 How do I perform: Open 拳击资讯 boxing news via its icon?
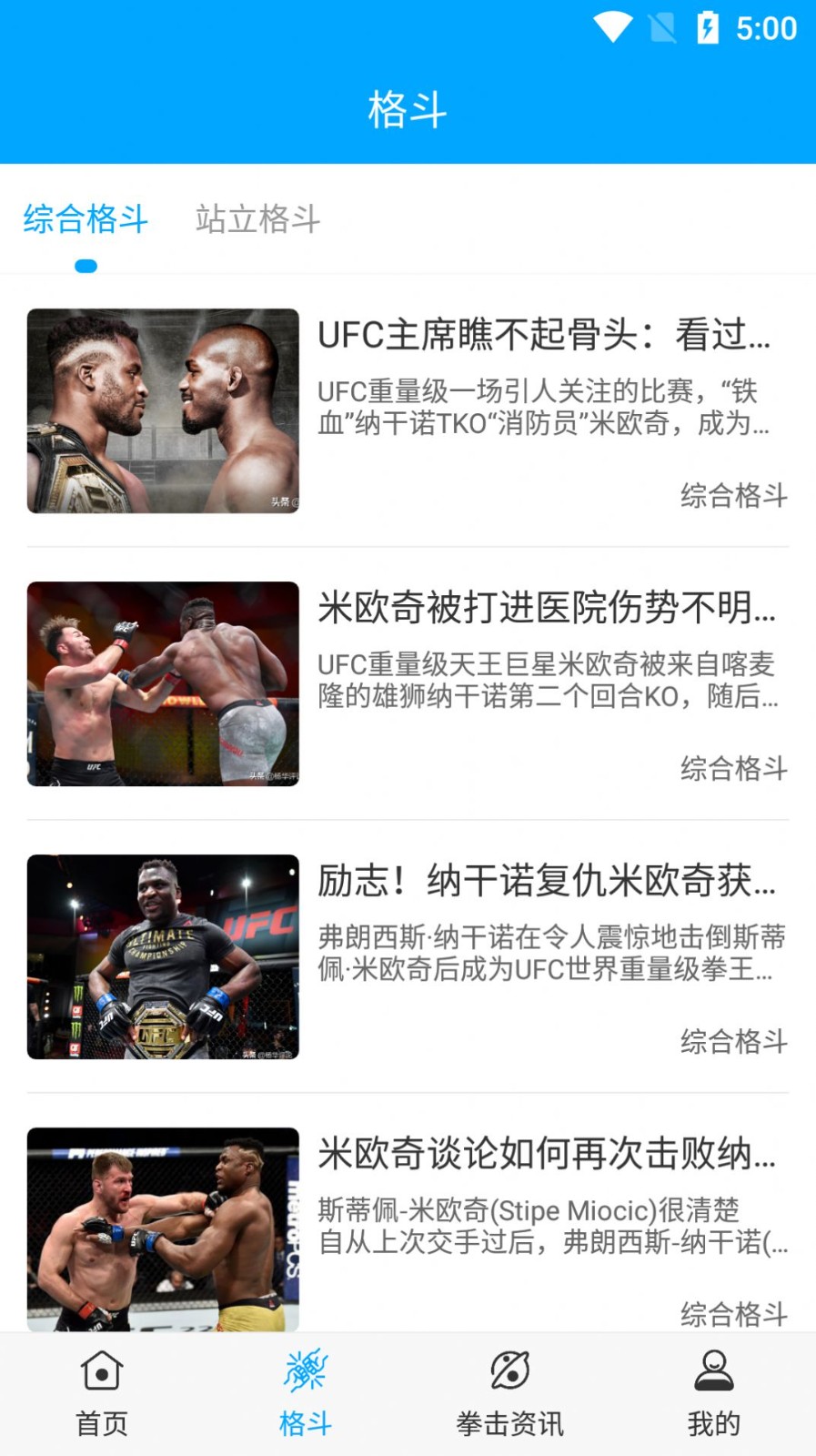[x=509, y=1370]
